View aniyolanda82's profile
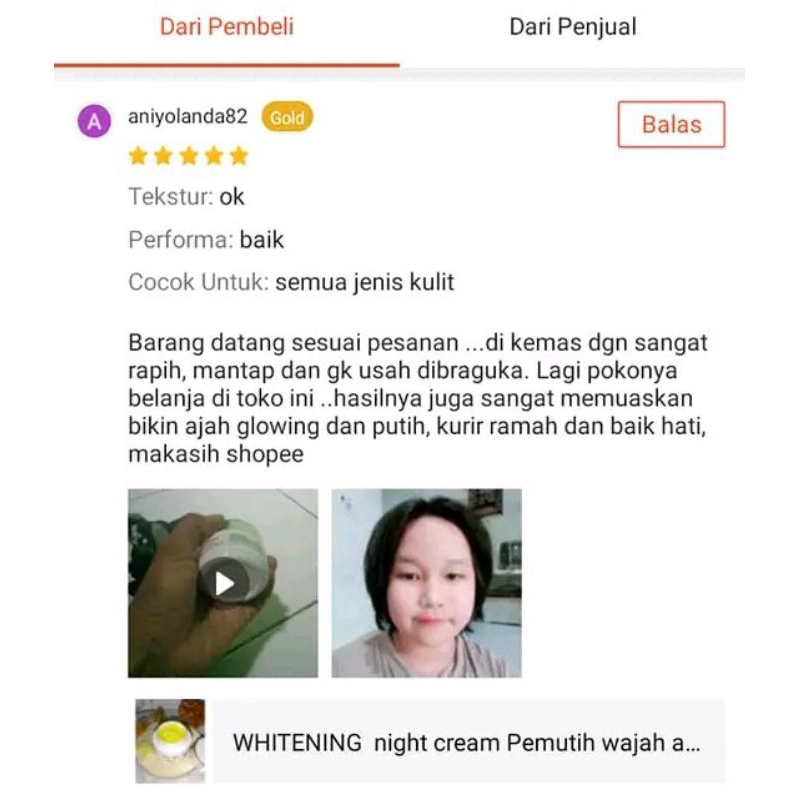 point(187,117)
